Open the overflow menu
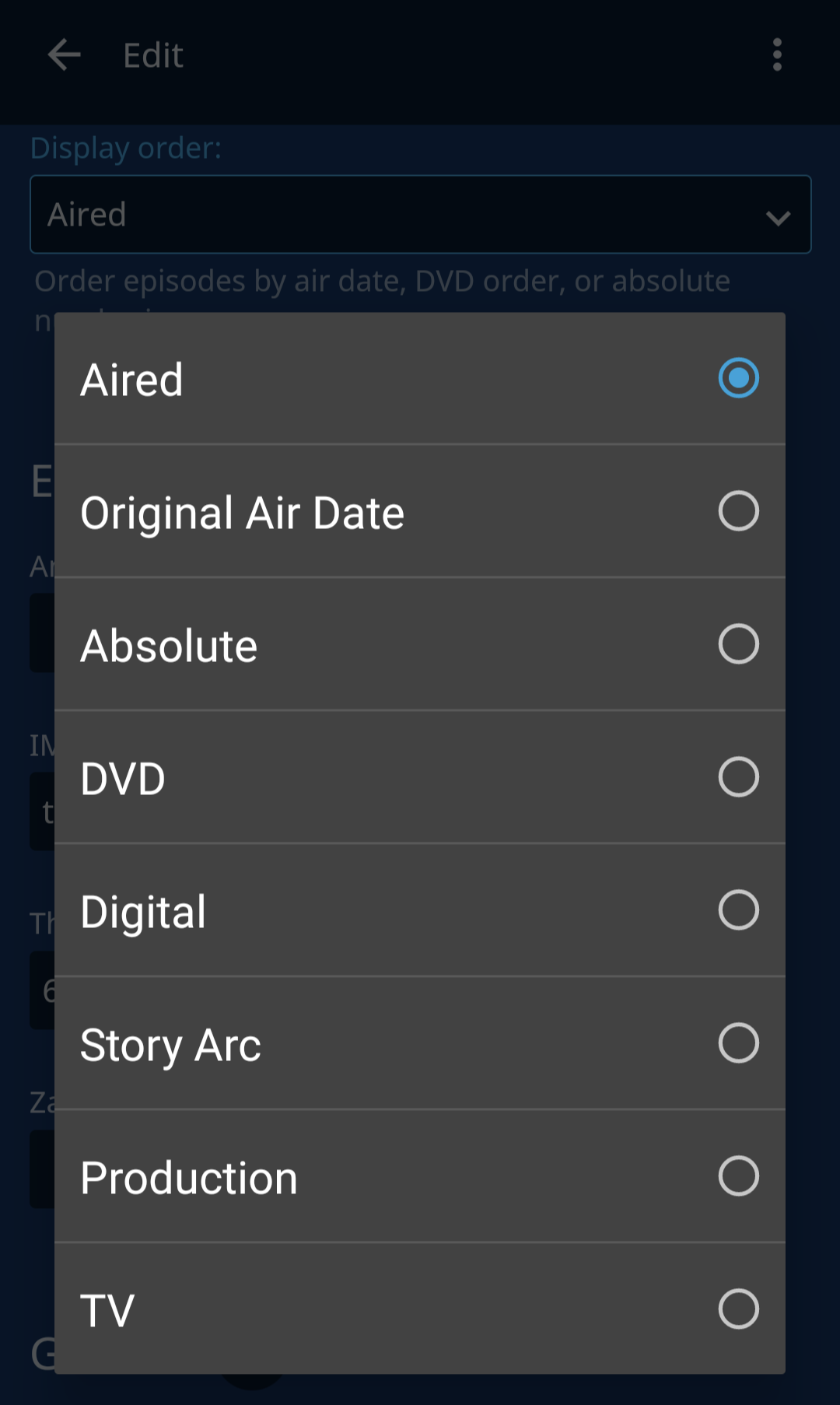Image resolution: width=840 pixels, height=1405 pixels. 776,55
